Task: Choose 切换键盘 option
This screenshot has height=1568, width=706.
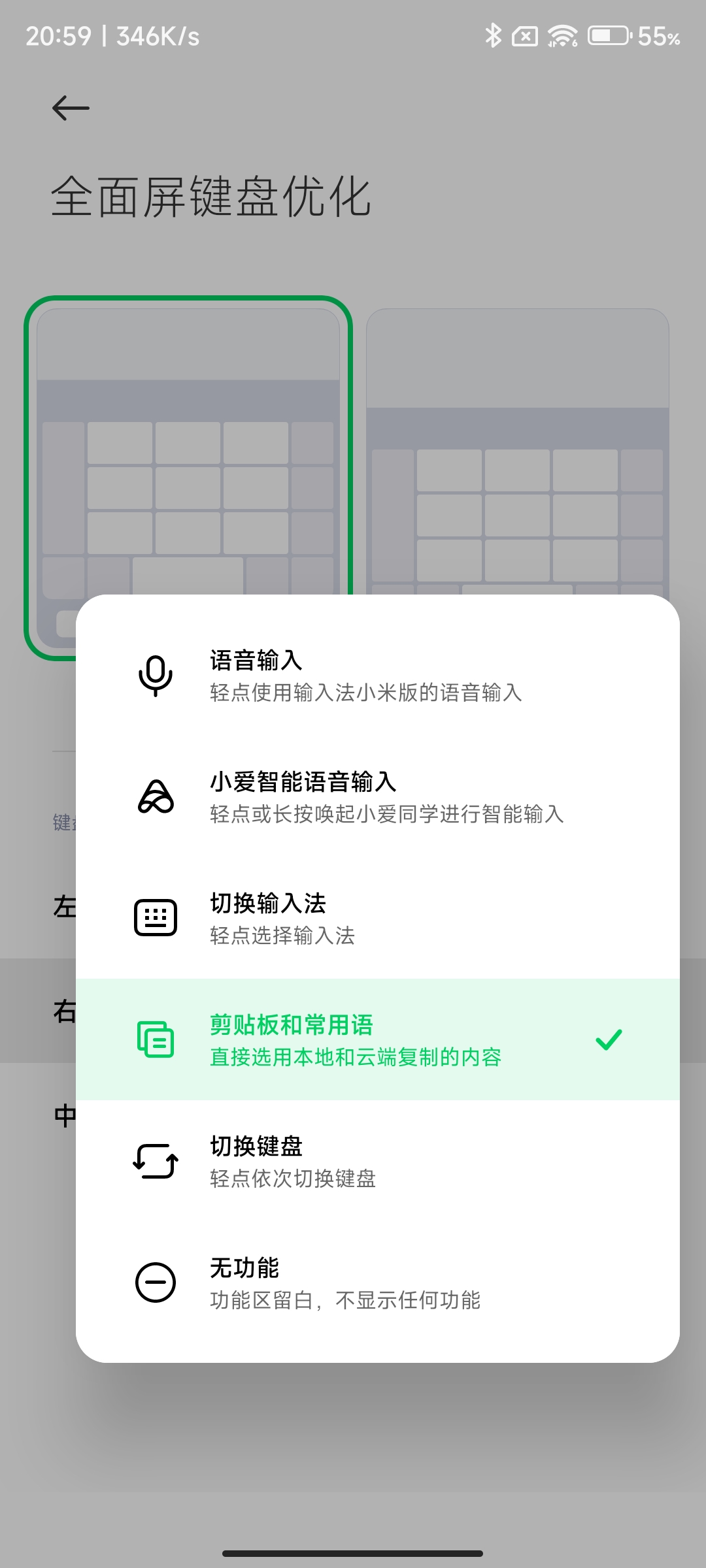Action: 378,1161
